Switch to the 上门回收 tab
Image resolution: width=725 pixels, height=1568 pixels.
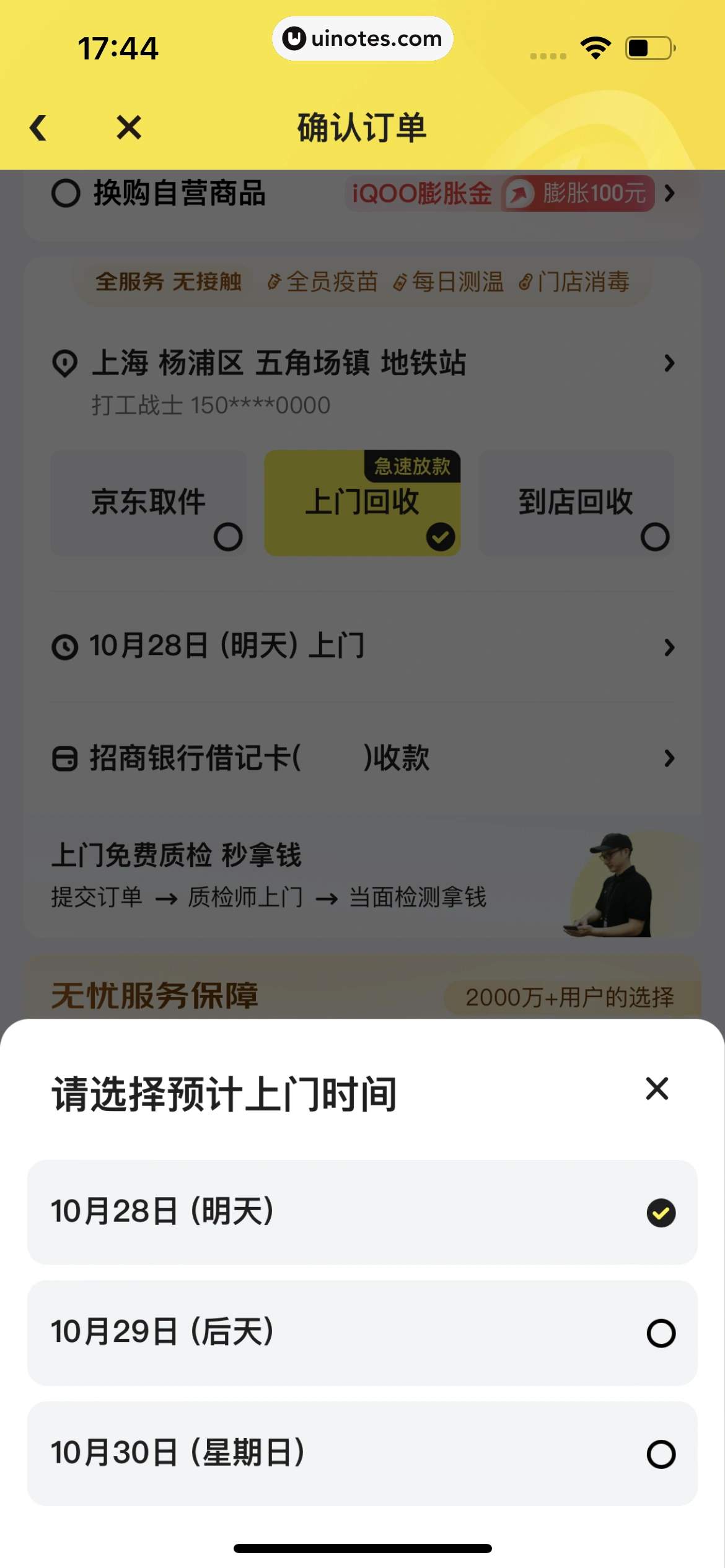click(362, 503)
